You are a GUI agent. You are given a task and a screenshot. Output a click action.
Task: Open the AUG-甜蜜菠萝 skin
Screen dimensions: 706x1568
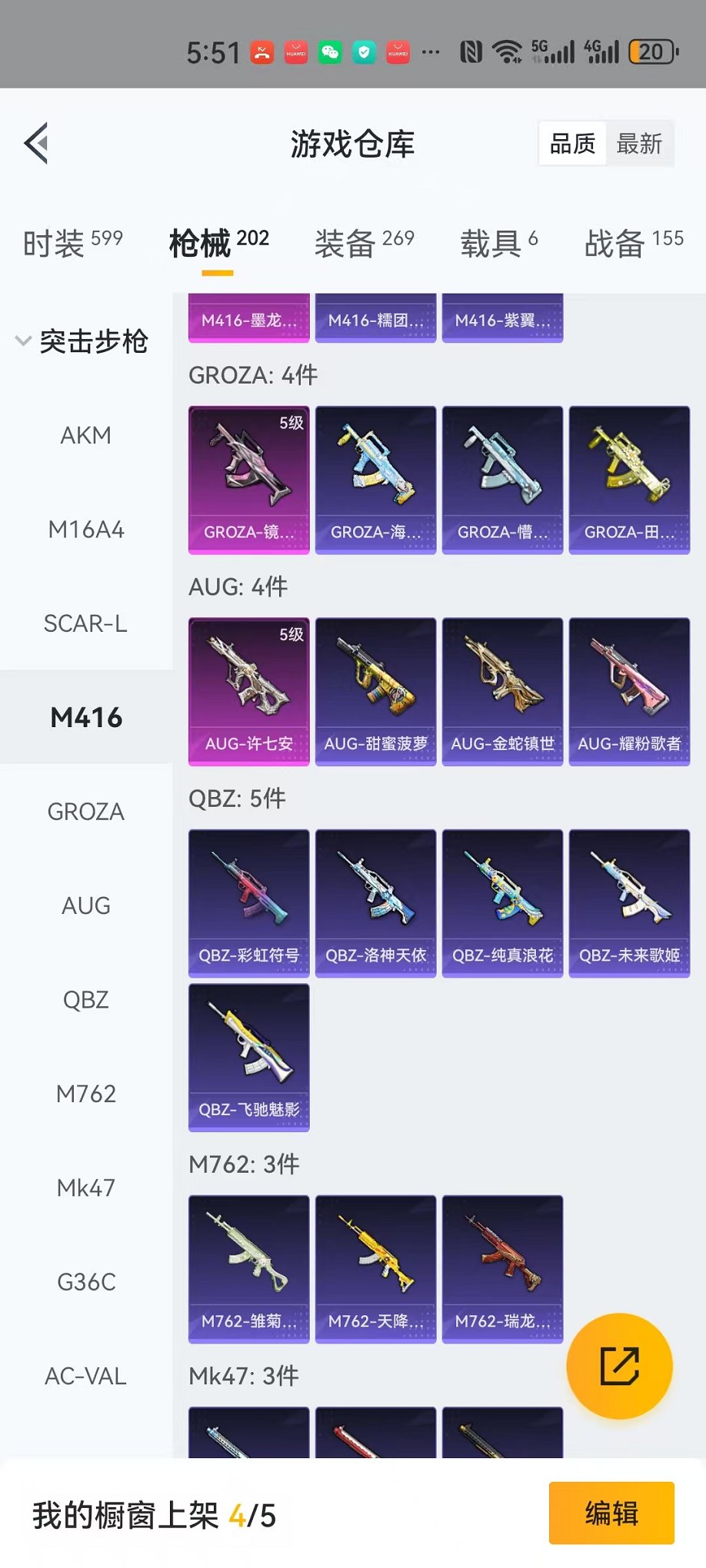[375, 691]
